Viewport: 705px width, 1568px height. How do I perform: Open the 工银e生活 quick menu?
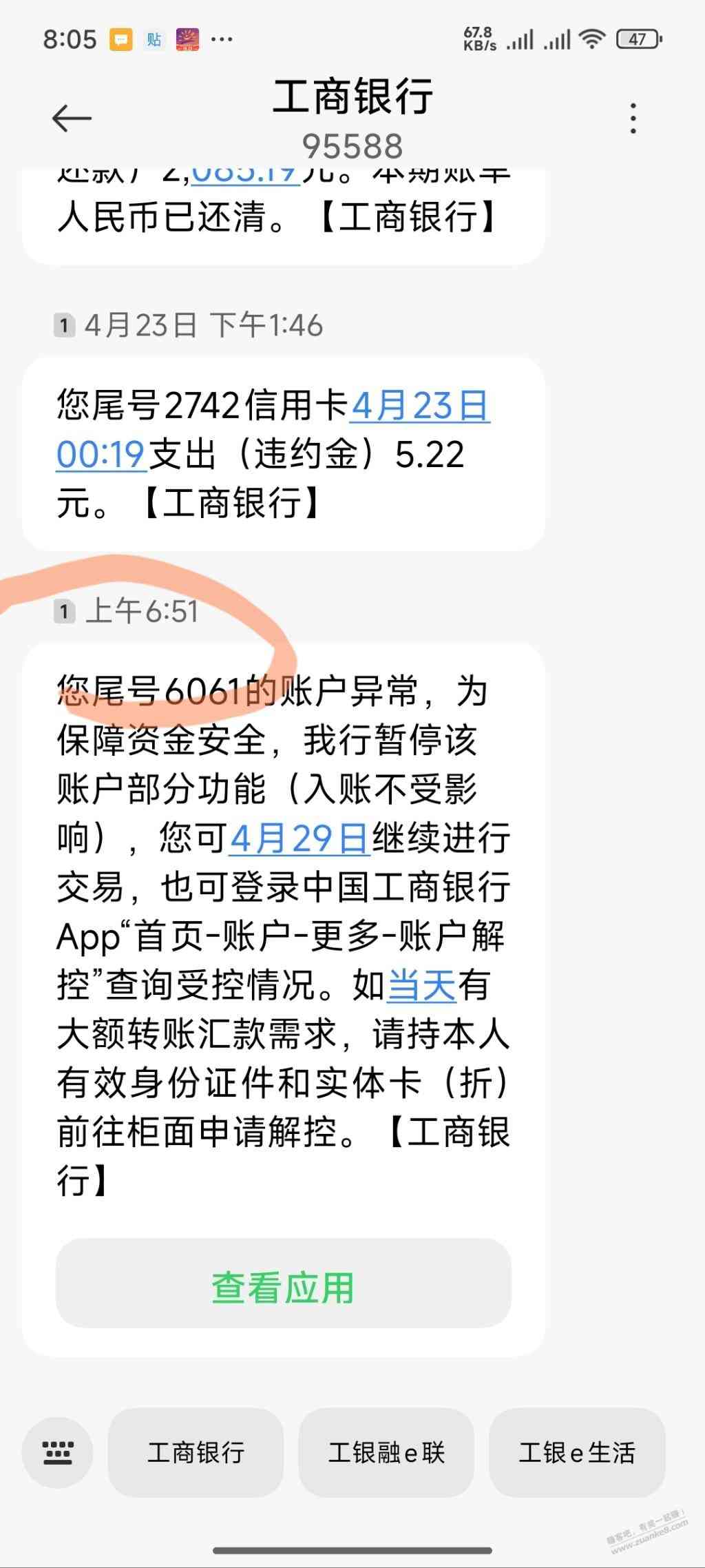tap(577, 1452)
